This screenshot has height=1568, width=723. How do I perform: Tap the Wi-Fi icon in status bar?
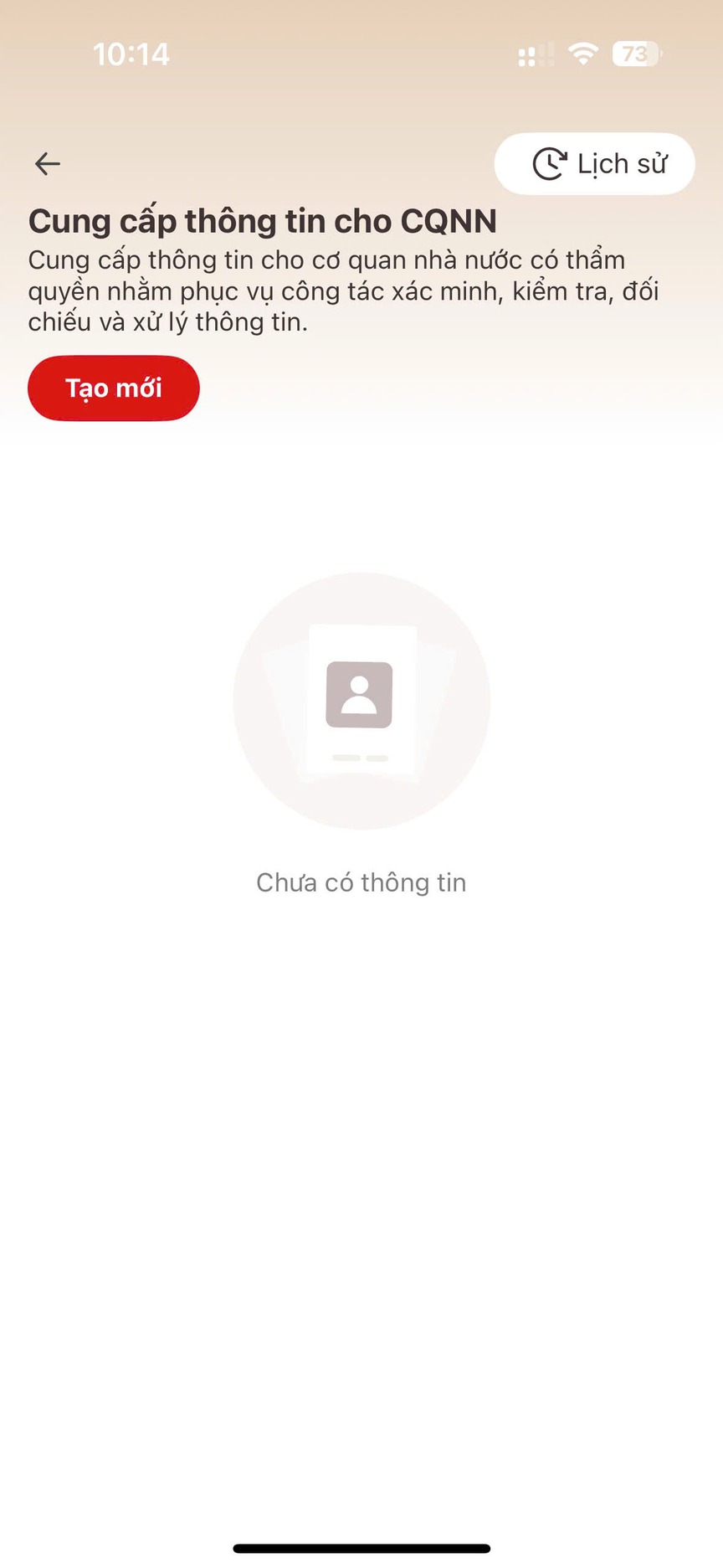pos(582,54)
